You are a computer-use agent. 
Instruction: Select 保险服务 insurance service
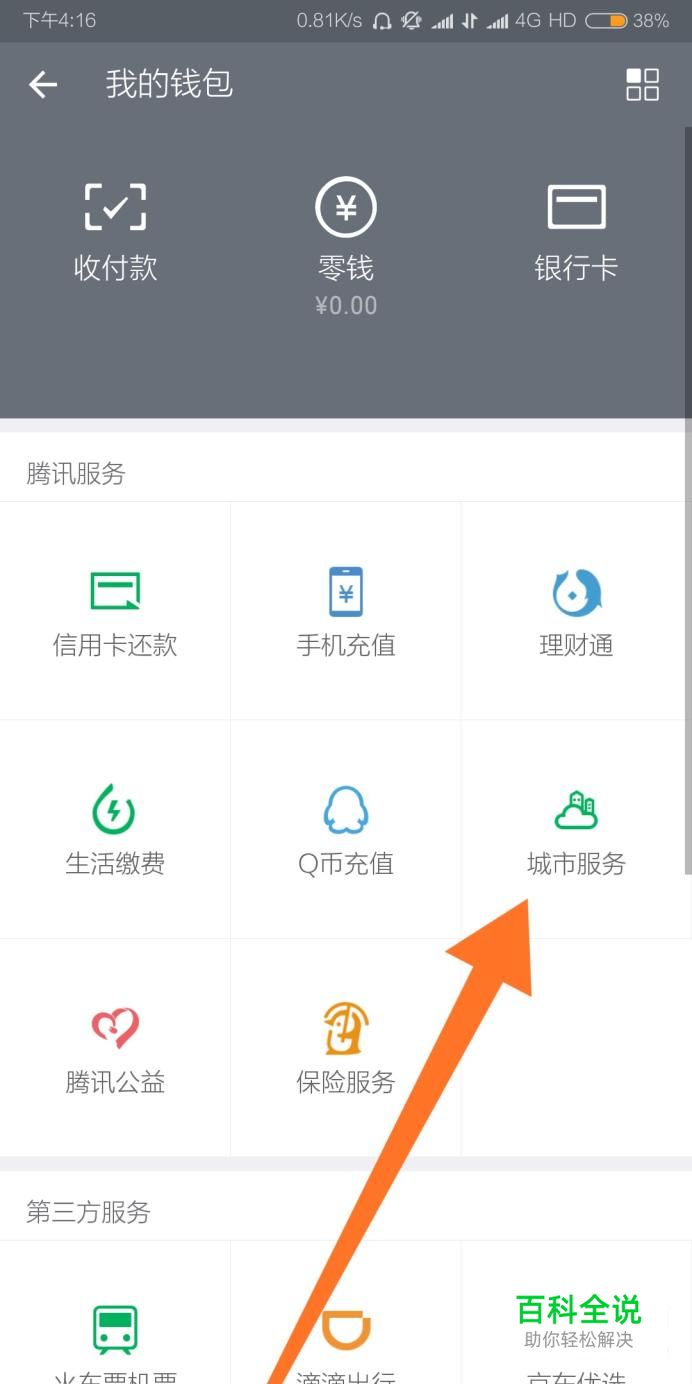(x=346, y=1047)
